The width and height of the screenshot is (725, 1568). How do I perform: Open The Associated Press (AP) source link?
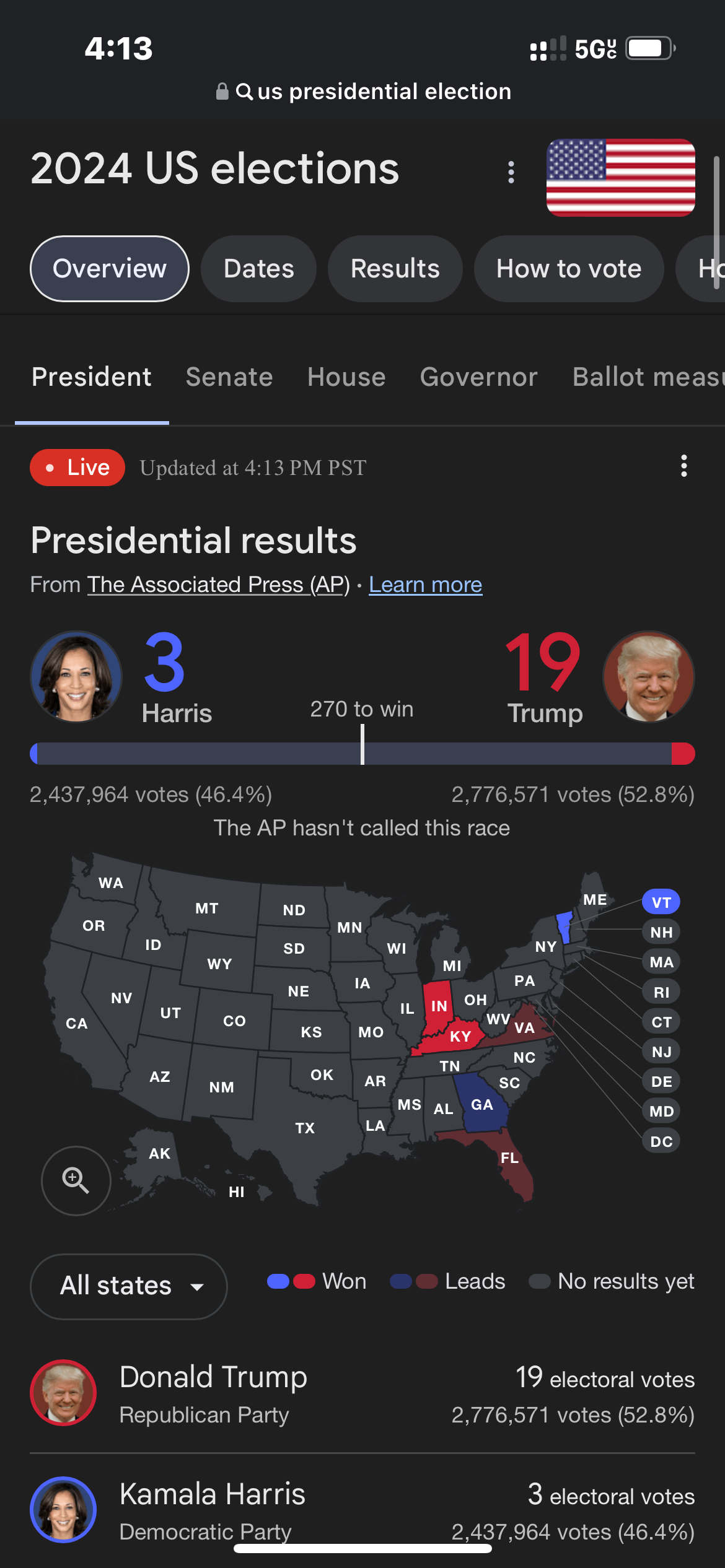[x=219, y=585]
